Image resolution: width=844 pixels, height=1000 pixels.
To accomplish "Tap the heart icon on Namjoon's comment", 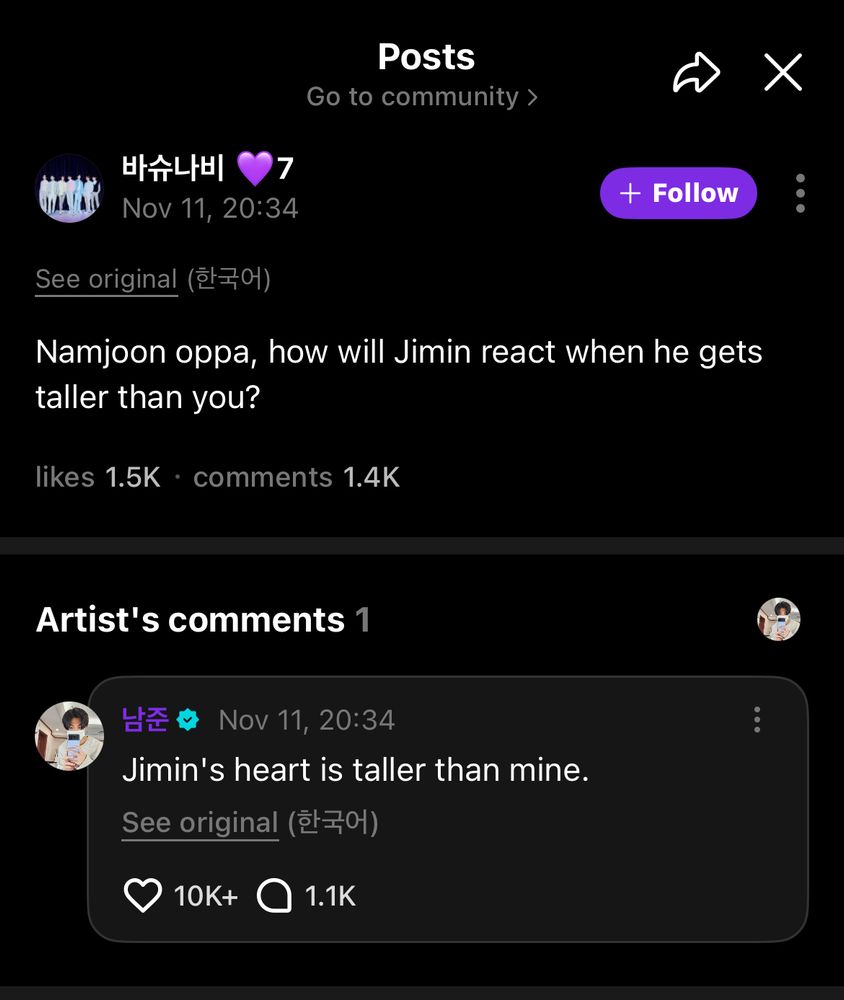I will point(143,896).
